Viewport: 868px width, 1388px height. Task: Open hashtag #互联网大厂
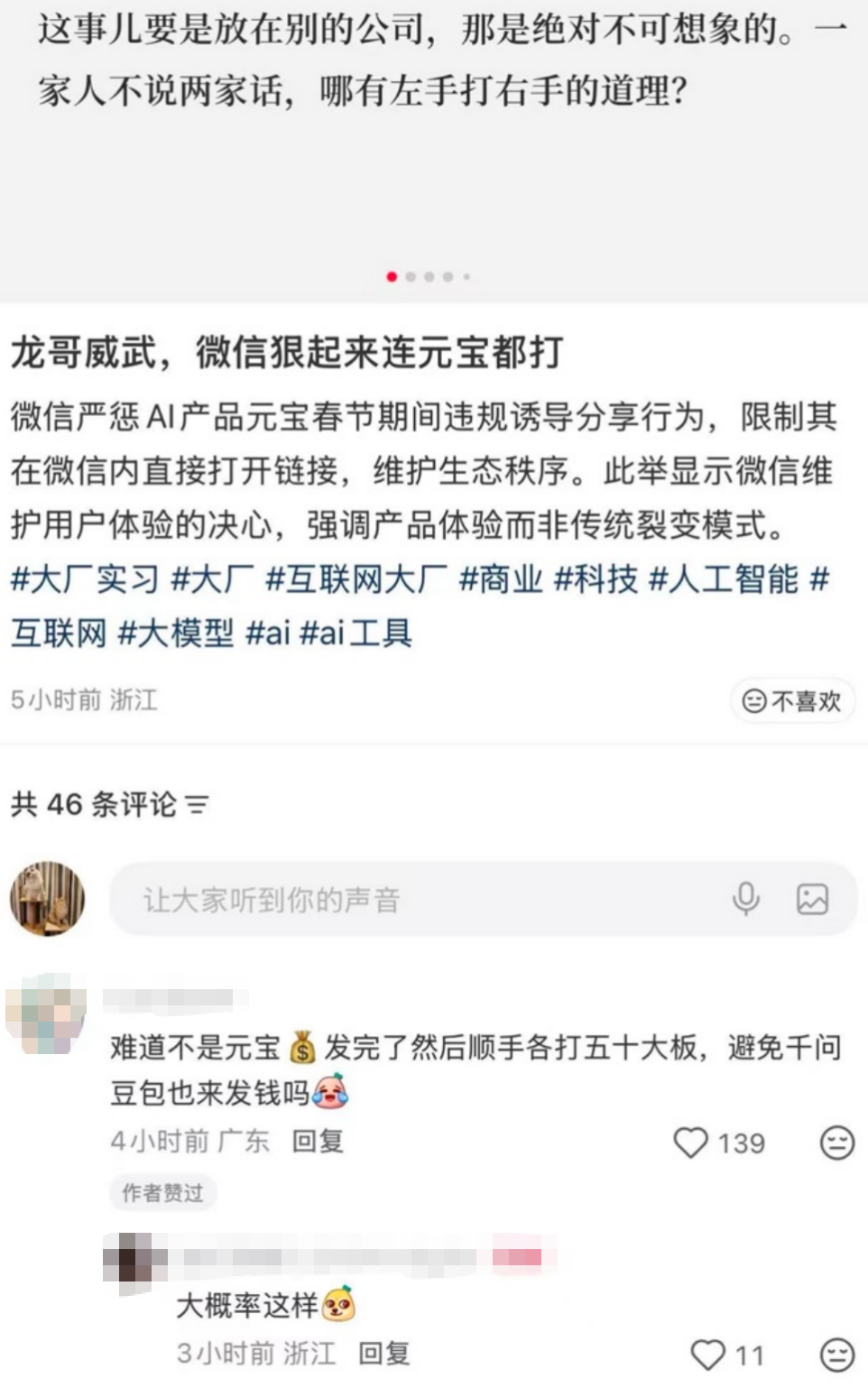pos(357,579)
